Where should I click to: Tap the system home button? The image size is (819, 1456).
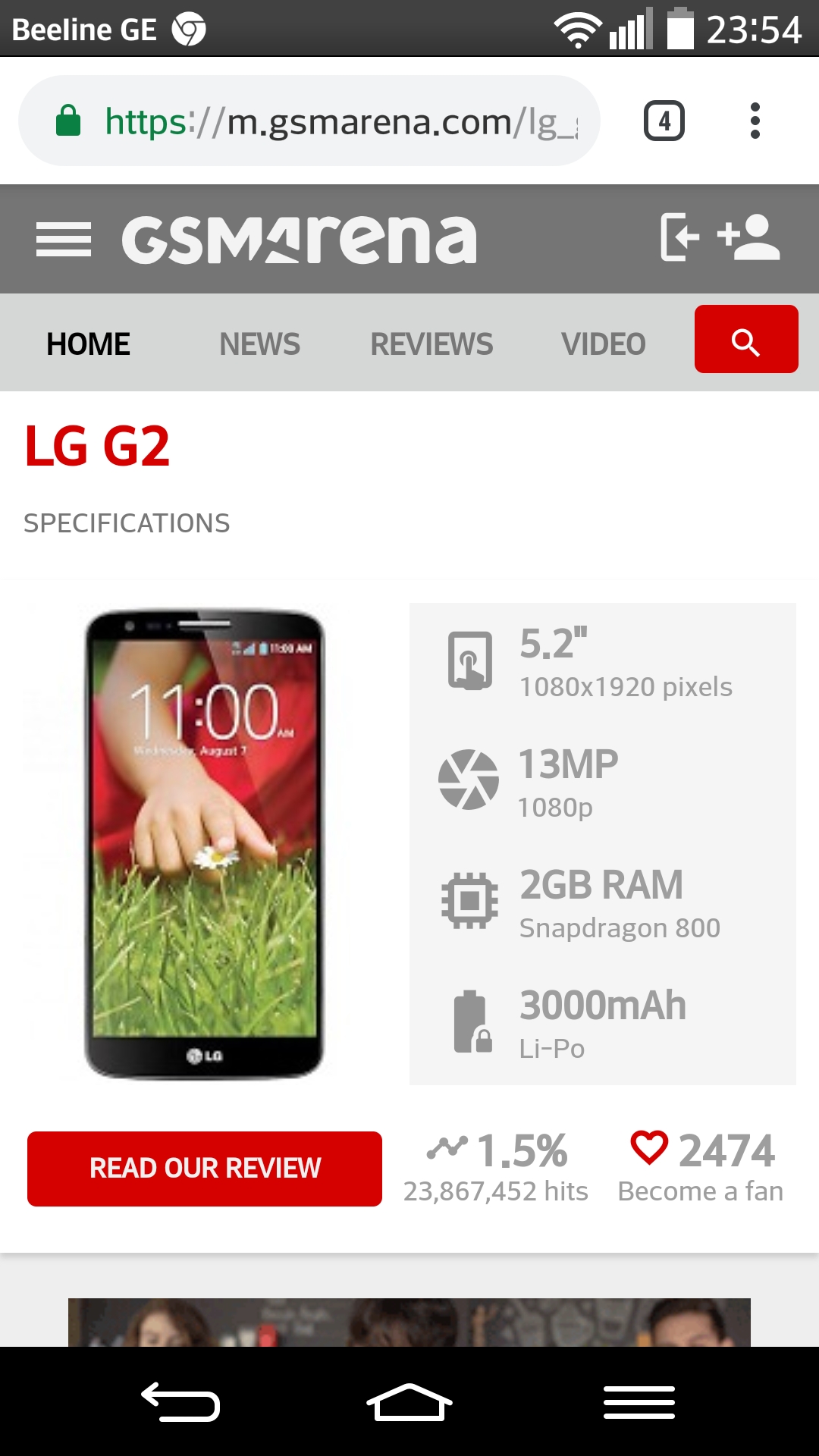(x=409, y=1401)
